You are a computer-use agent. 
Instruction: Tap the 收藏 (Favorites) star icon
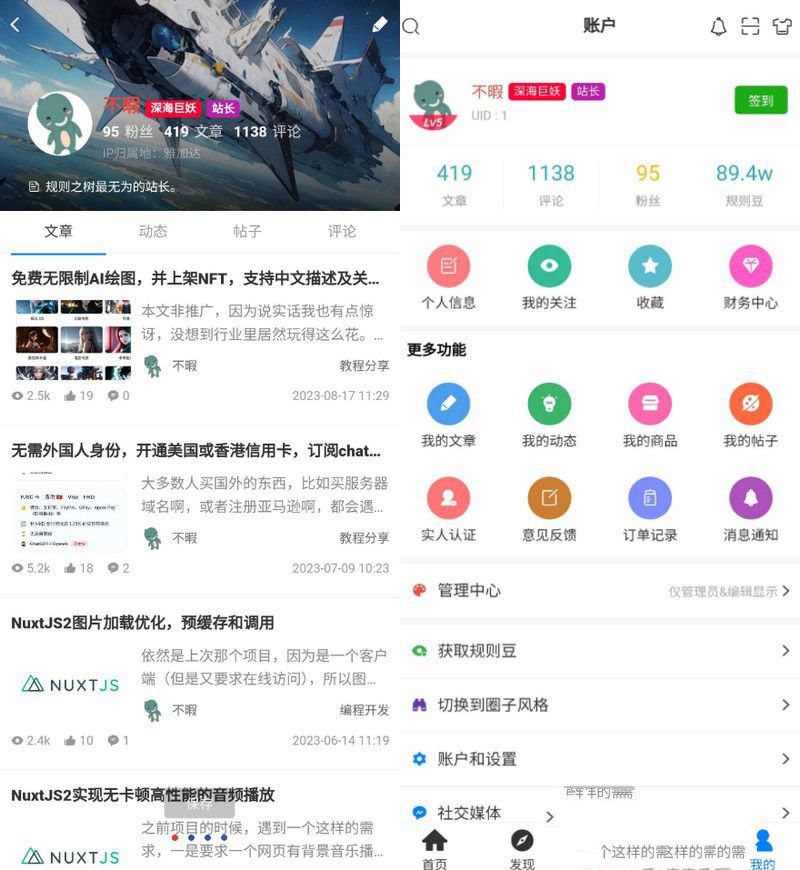[650, 267]
